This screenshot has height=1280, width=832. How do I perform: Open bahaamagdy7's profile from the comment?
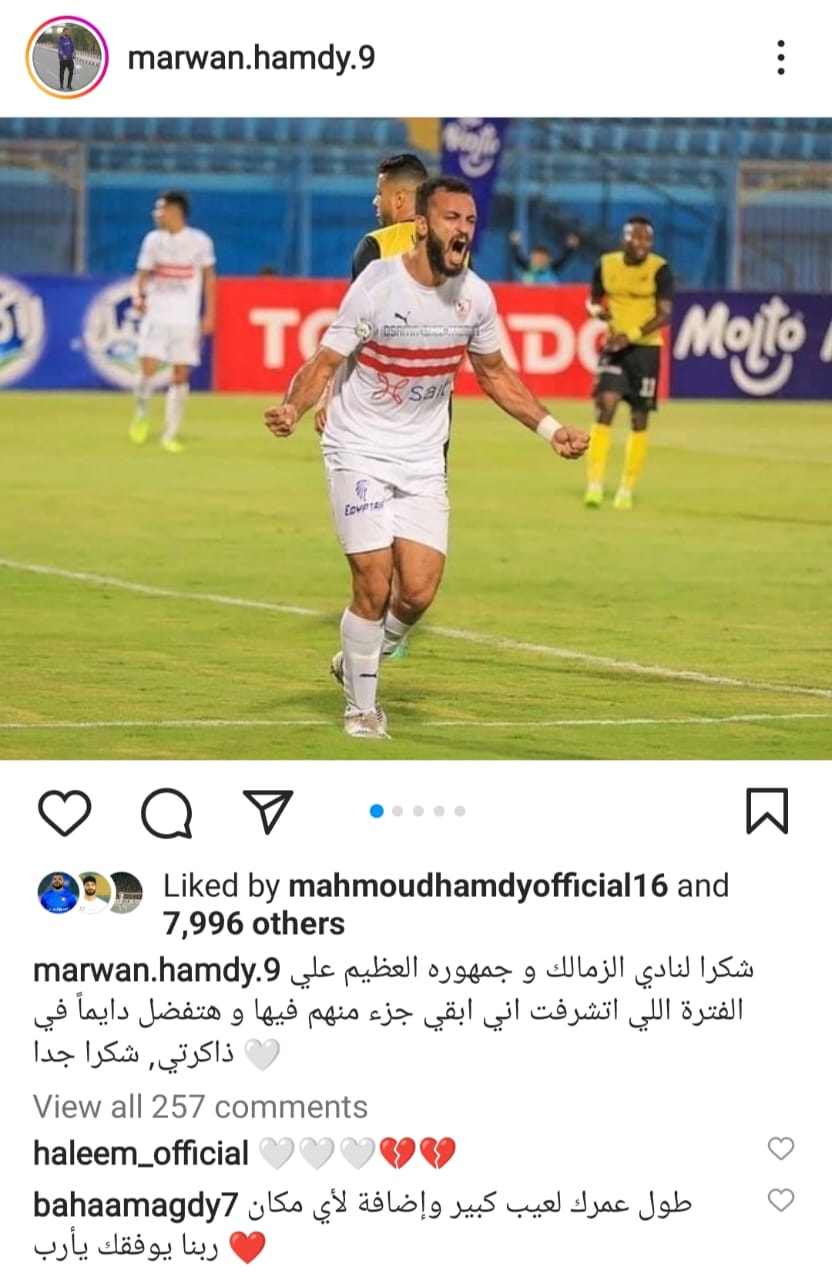pos(135,1205)
